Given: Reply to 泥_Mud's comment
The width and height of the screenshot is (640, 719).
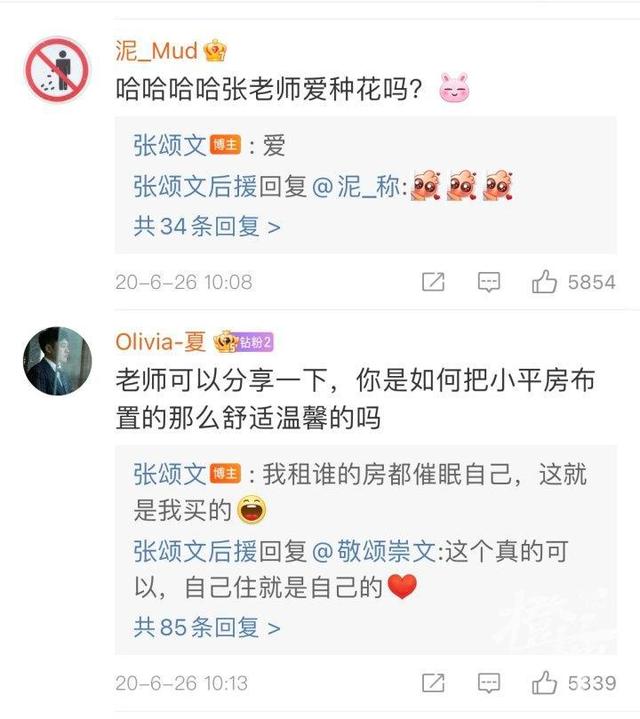Looking at the screenshot, I should [488, 282].
